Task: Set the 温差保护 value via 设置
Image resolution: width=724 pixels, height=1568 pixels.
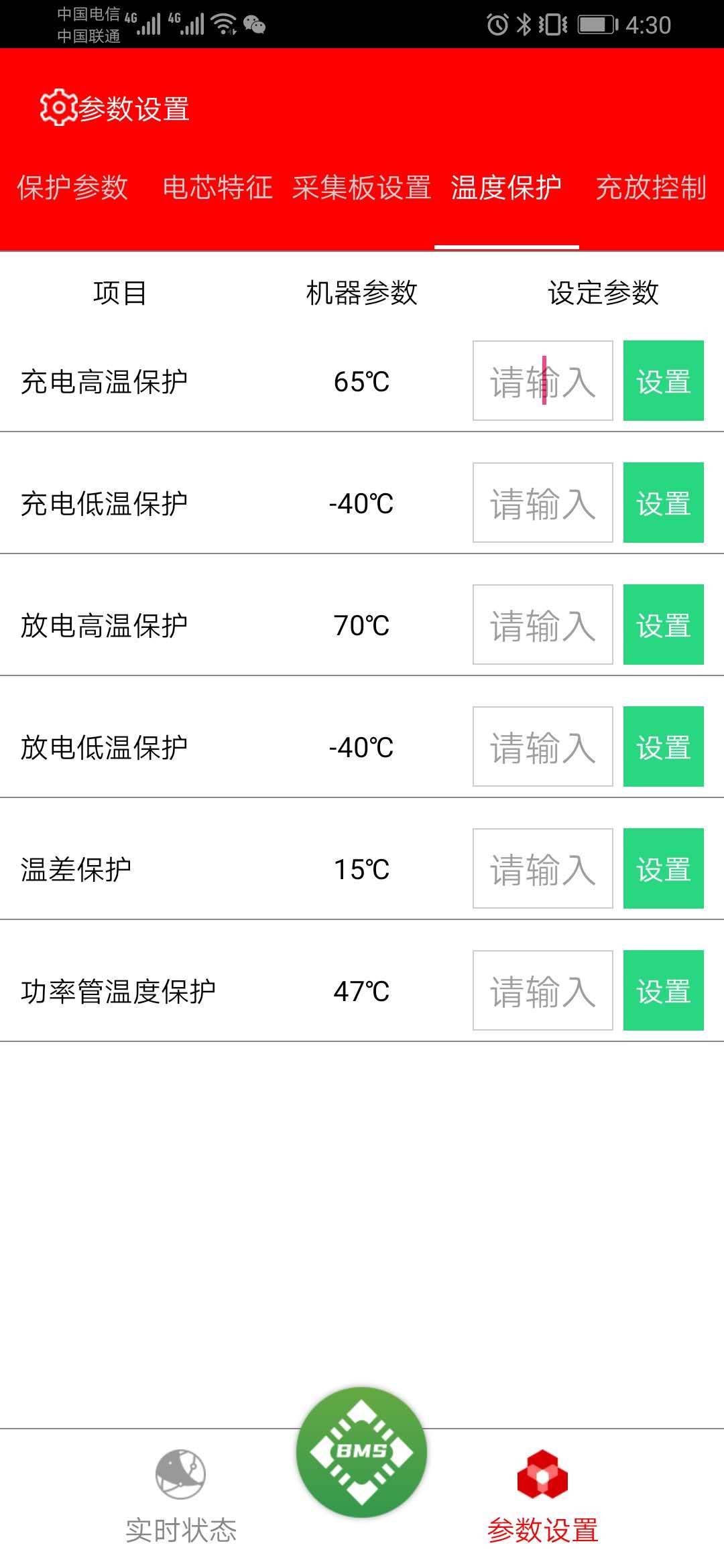Action: click(664, 868)
